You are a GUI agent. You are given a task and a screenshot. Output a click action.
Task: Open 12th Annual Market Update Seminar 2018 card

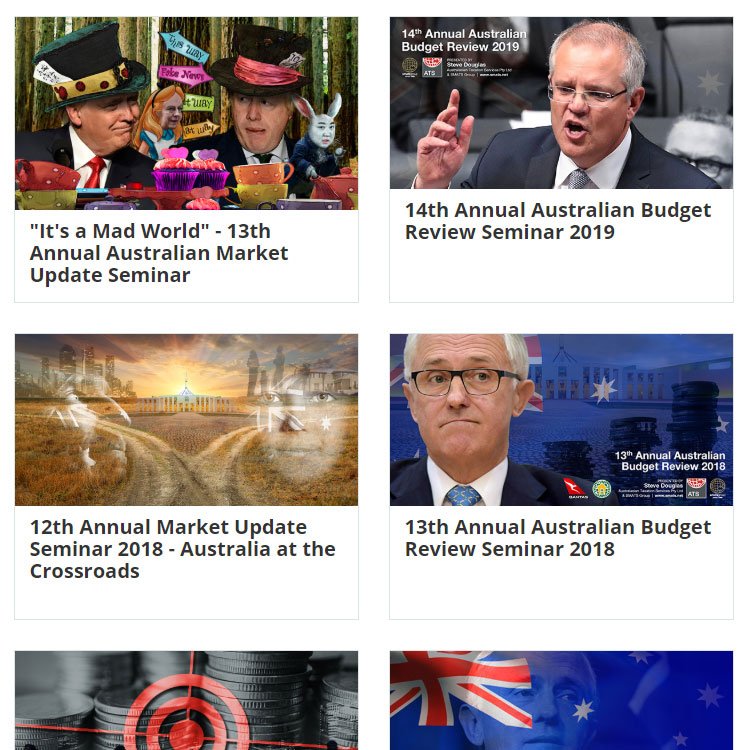[182, 548]
